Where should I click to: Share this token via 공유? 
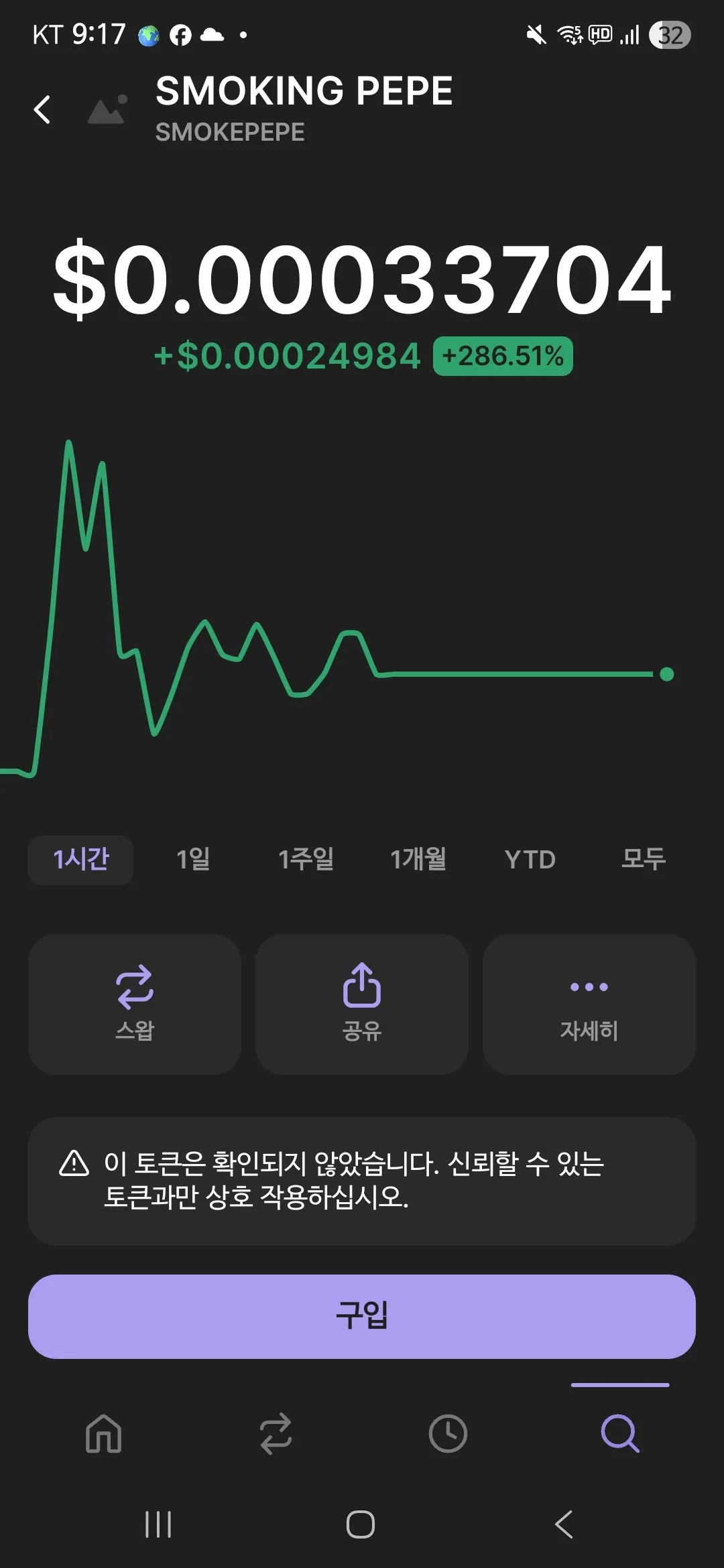[362, 1004]
